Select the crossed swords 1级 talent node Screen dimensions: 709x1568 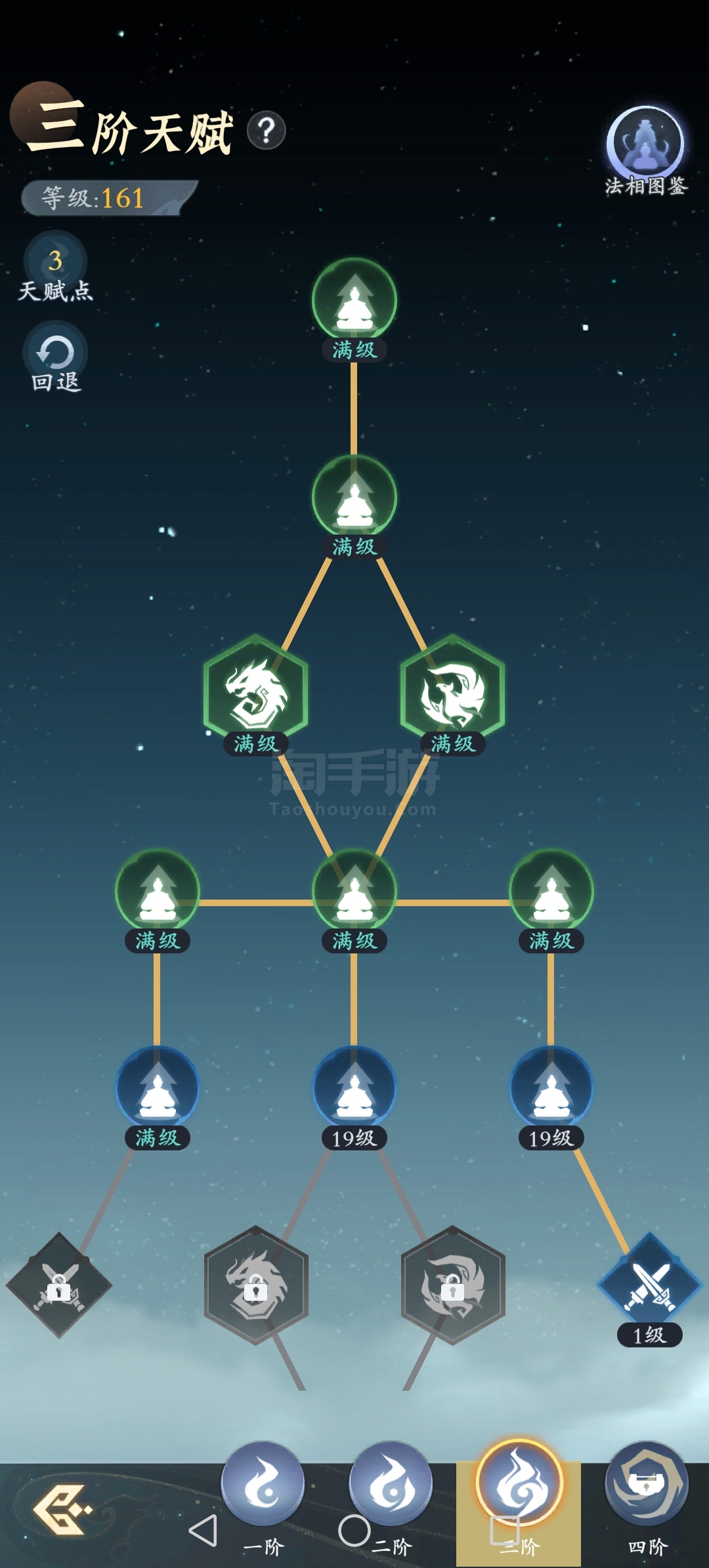(x=650, y=1284)
